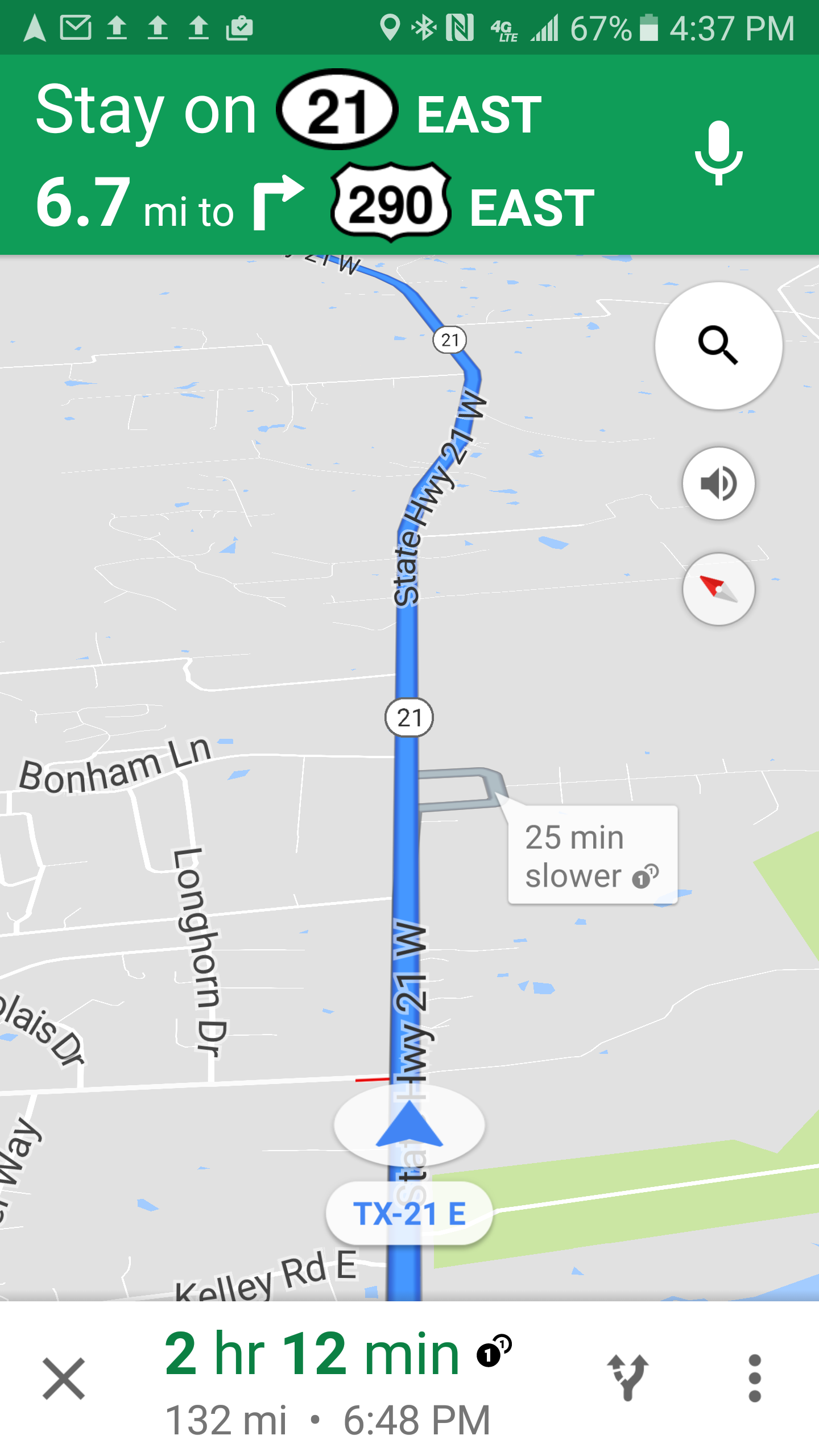The height and width of the screenshot is (1456, 819).
Task: Tap the microphone for voice search
Action: 718,152
